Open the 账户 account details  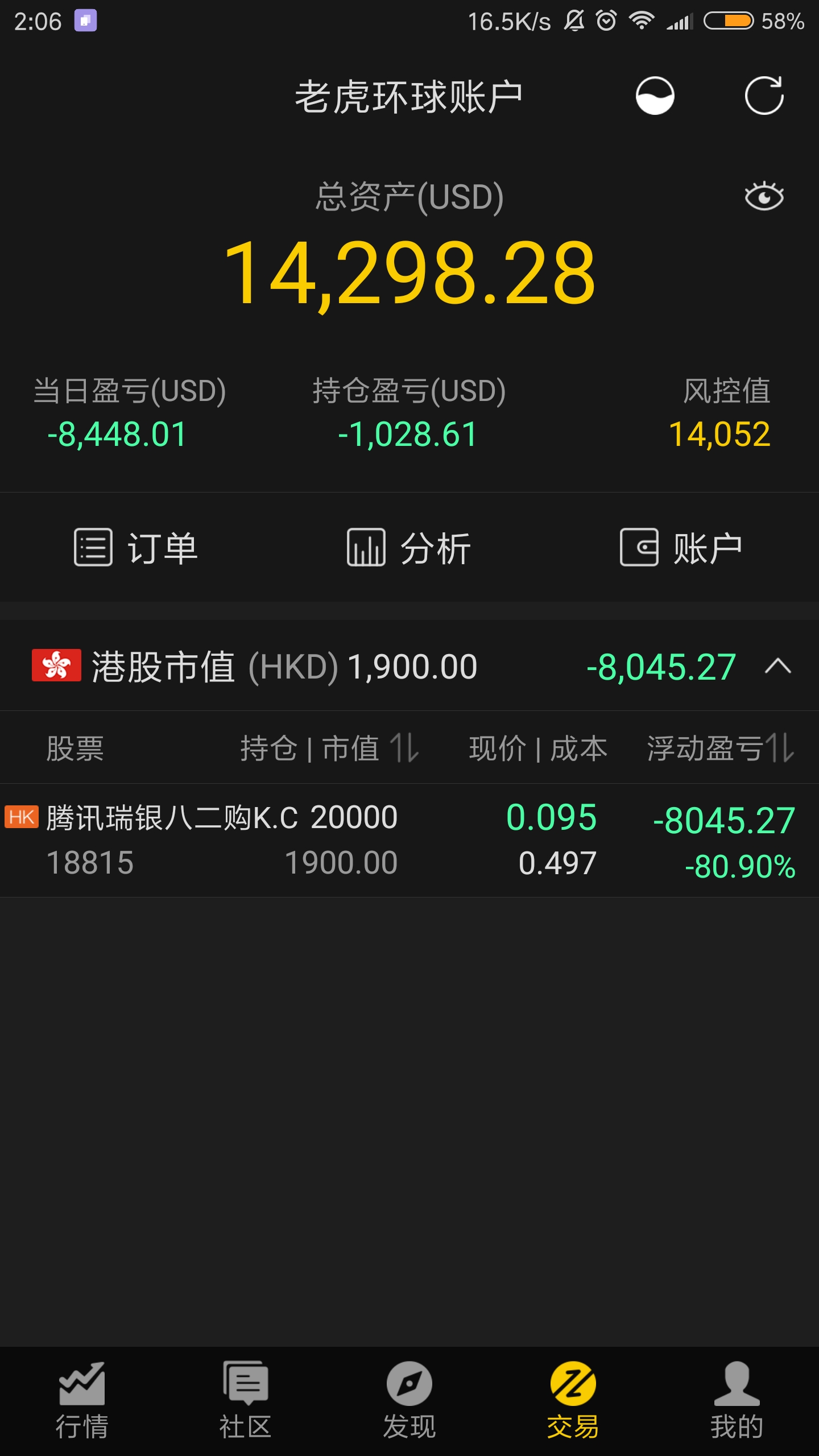[681, 548]
